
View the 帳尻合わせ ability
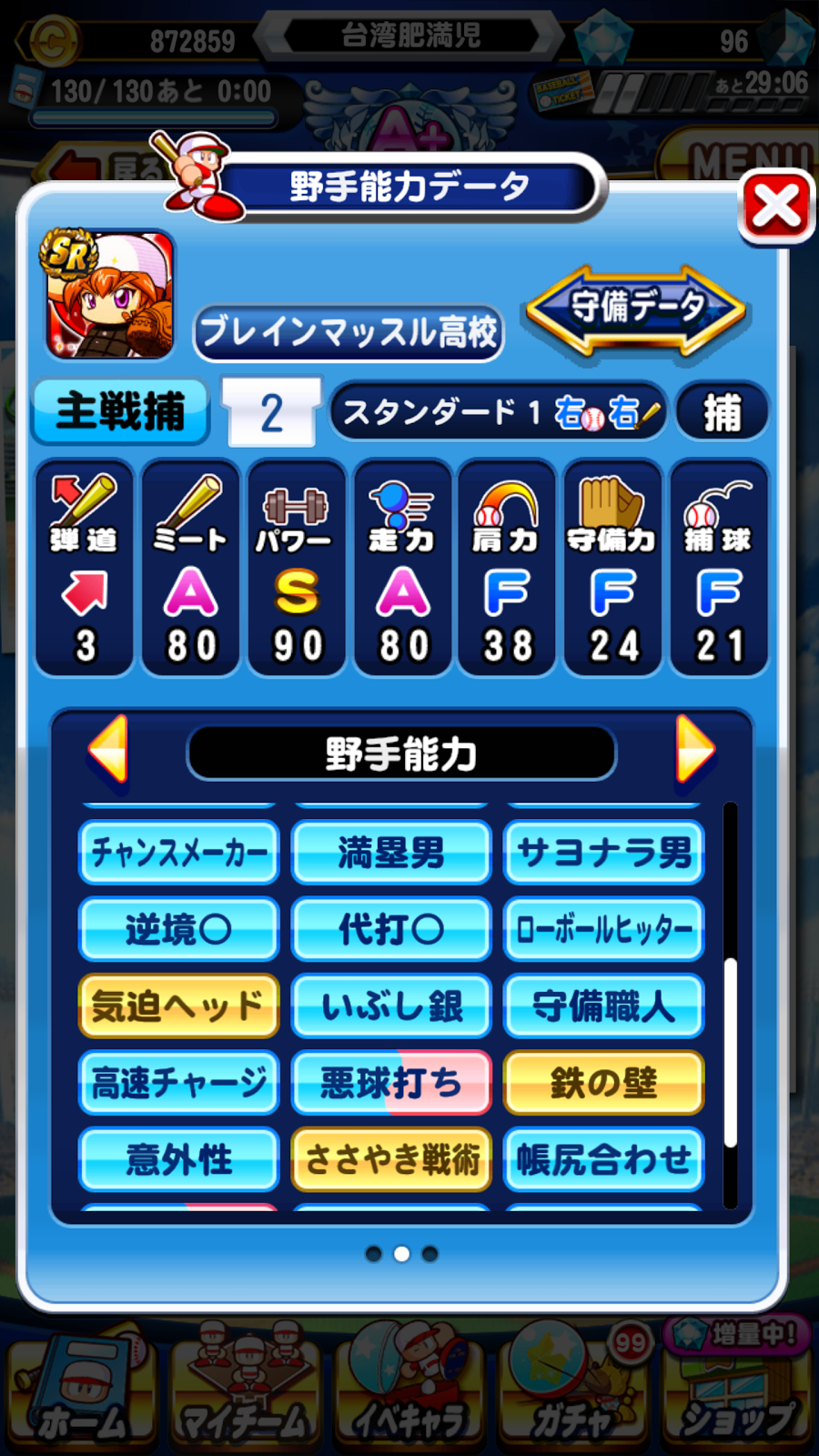click(604, 1159)
